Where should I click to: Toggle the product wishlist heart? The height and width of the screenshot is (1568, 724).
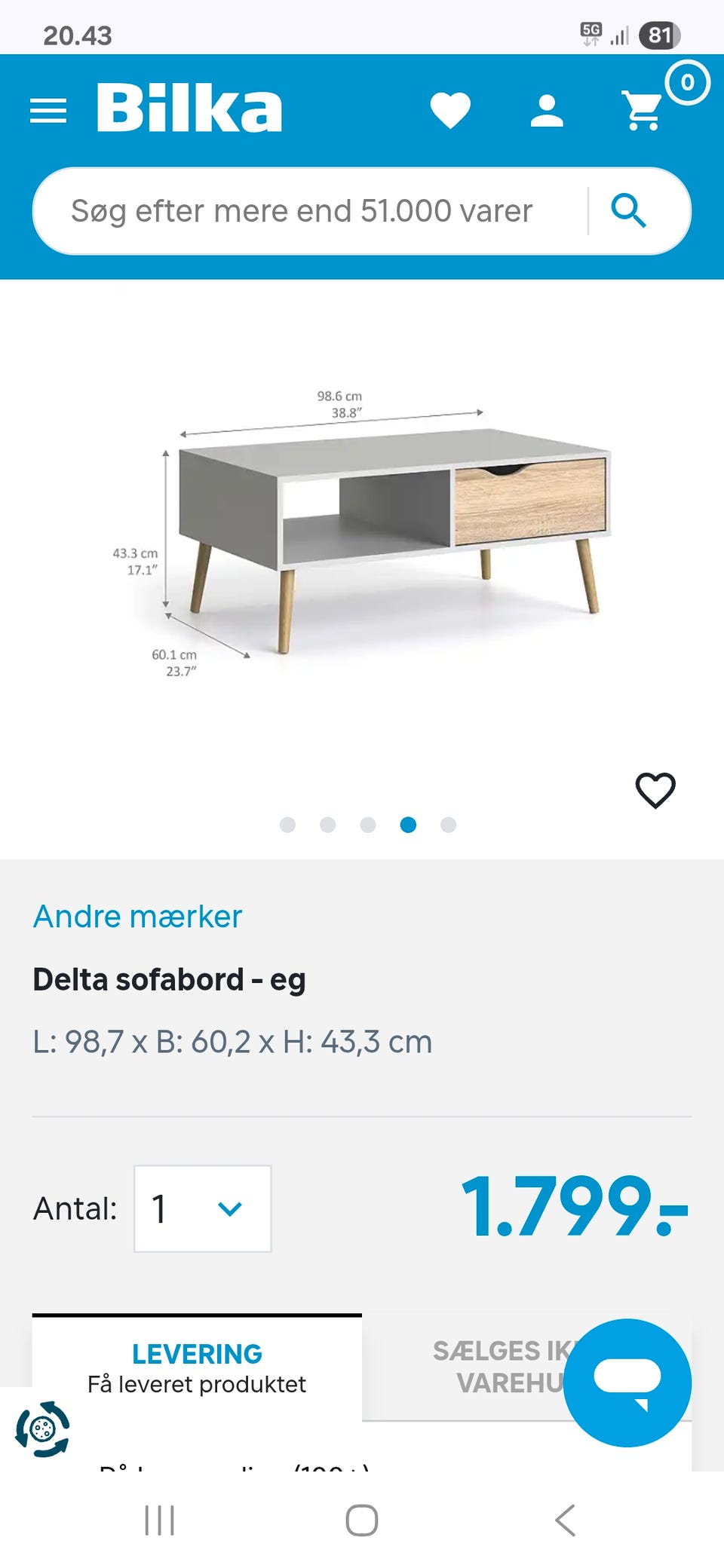pos(655,791)
